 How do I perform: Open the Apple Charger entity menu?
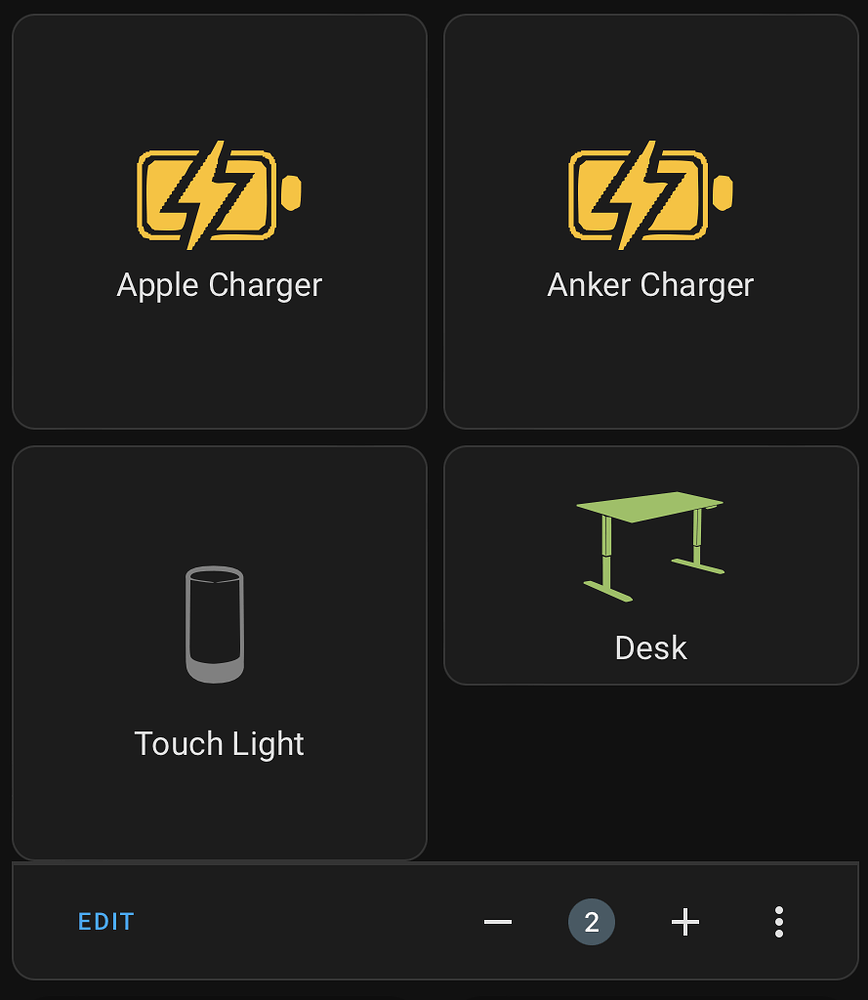pos(219,220)
